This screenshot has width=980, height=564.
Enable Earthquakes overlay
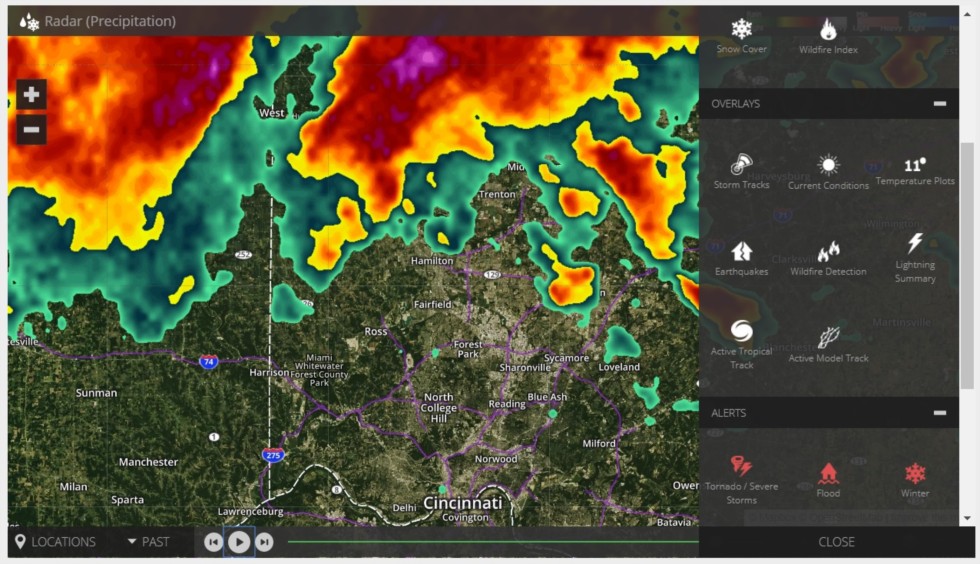[x=741, y=257]
